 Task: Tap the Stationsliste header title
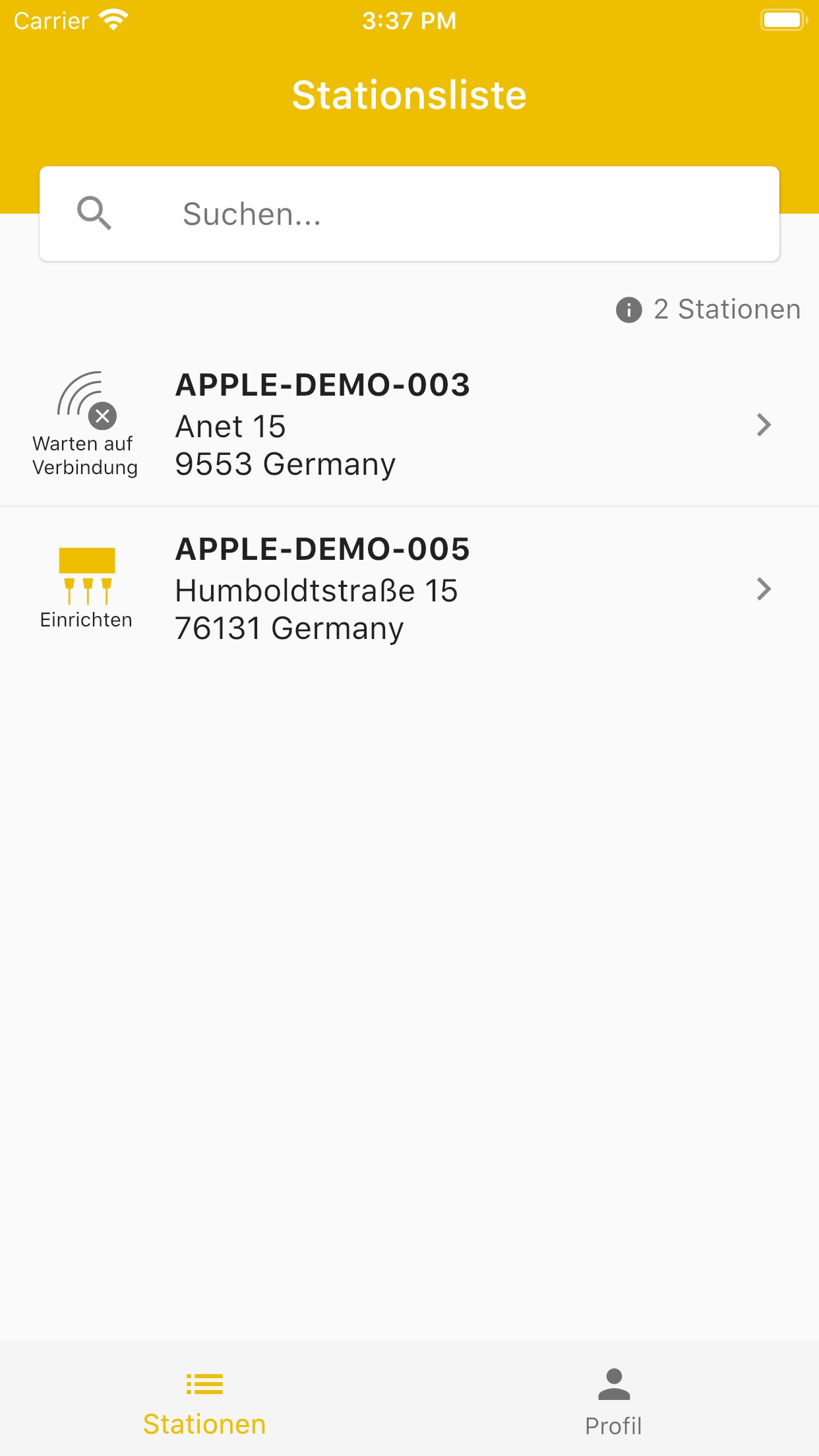click(409, 94)
